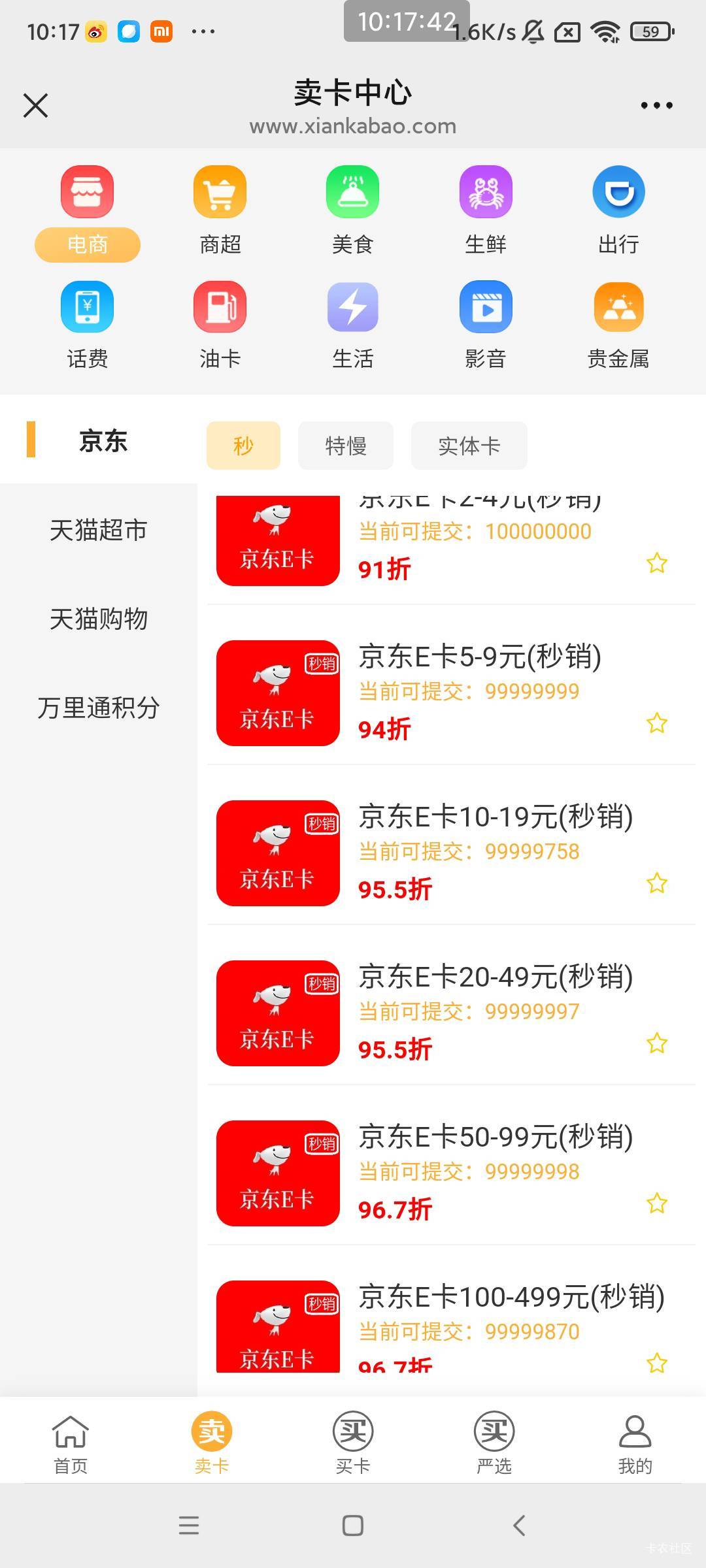Switch to the 实体卡 filter chip
The width and height of the screenshot is (706, 1568).
coord(469,446)
